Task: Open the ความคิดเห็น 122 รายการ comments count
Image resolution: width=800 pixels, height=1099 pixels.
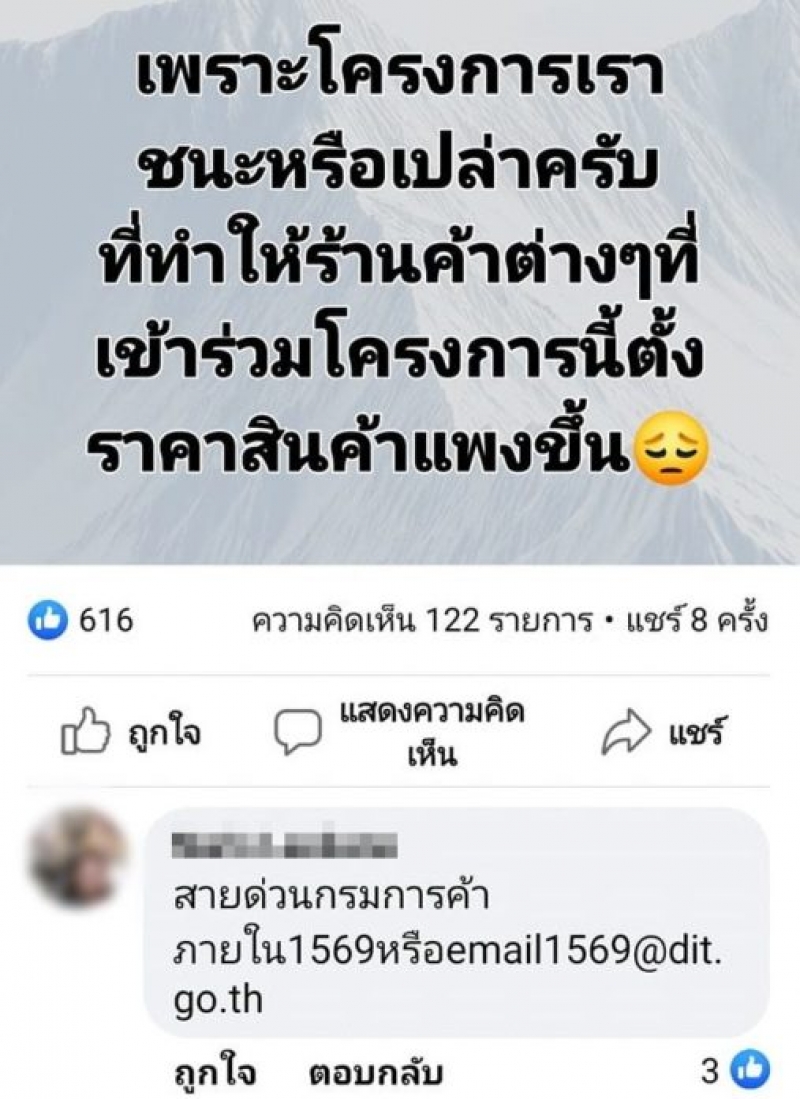Action: tap(420, 621)
